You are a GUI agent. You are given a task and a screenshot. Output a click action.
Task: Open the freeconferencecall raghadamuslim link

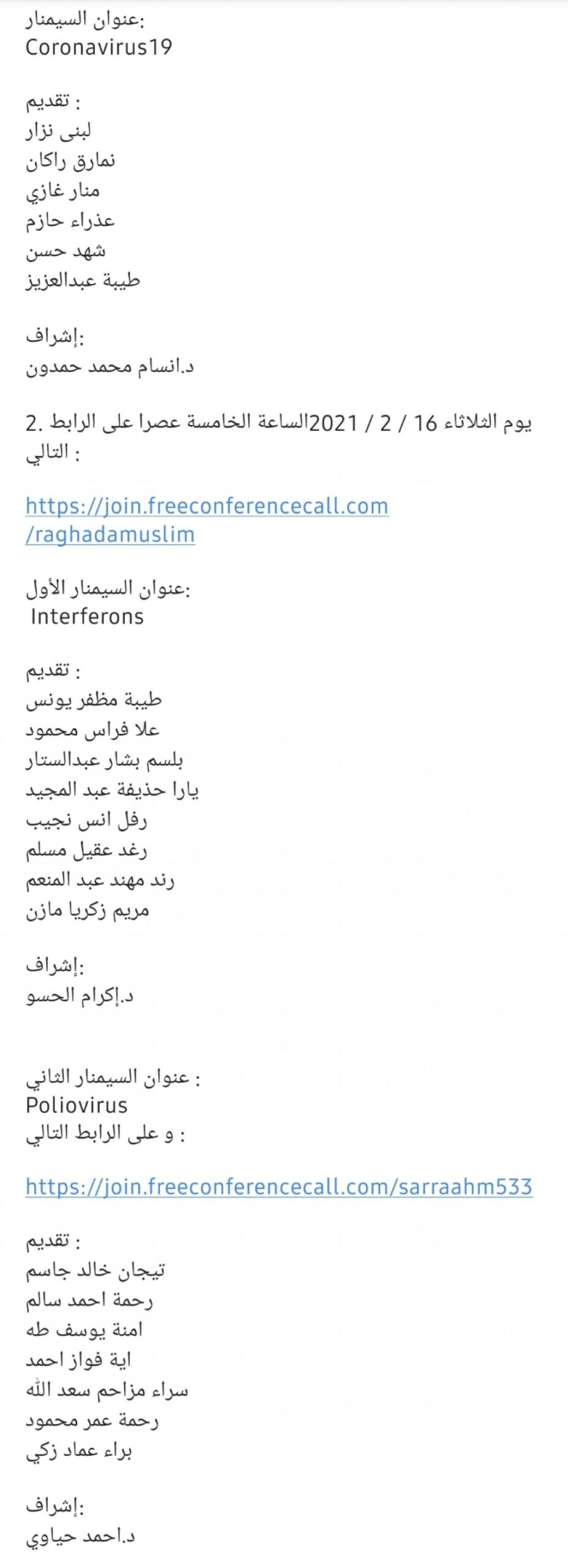(x=206, y=507)
